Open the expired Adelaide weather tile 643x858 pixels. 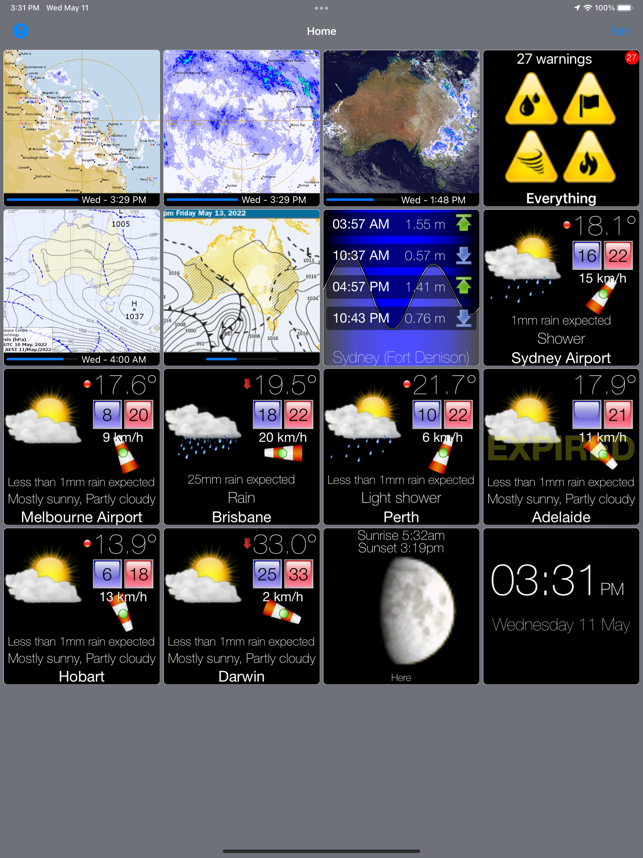tap(561, 447)
